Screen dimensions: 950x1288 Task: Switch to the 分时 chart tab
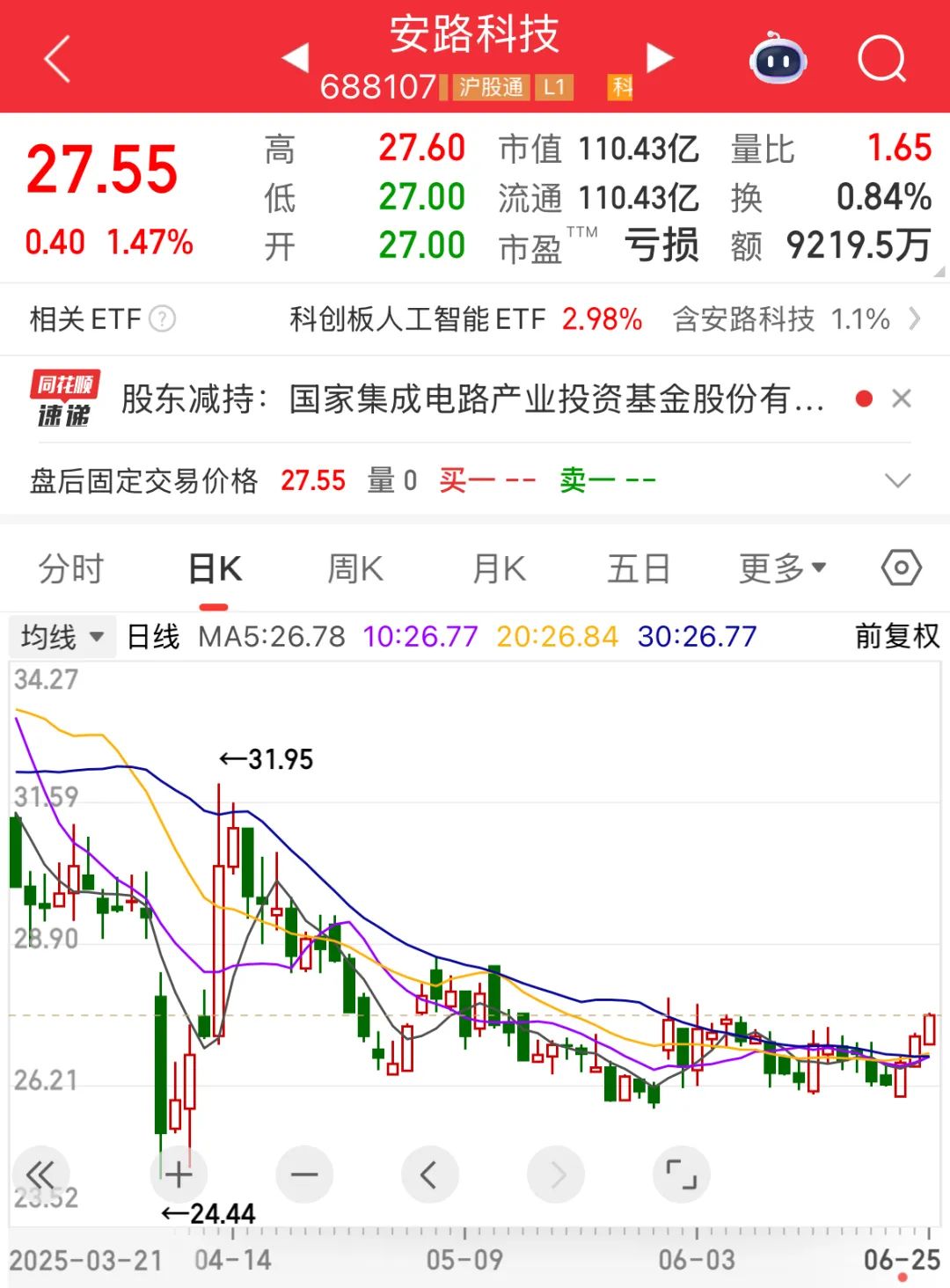tap(71, 569)
